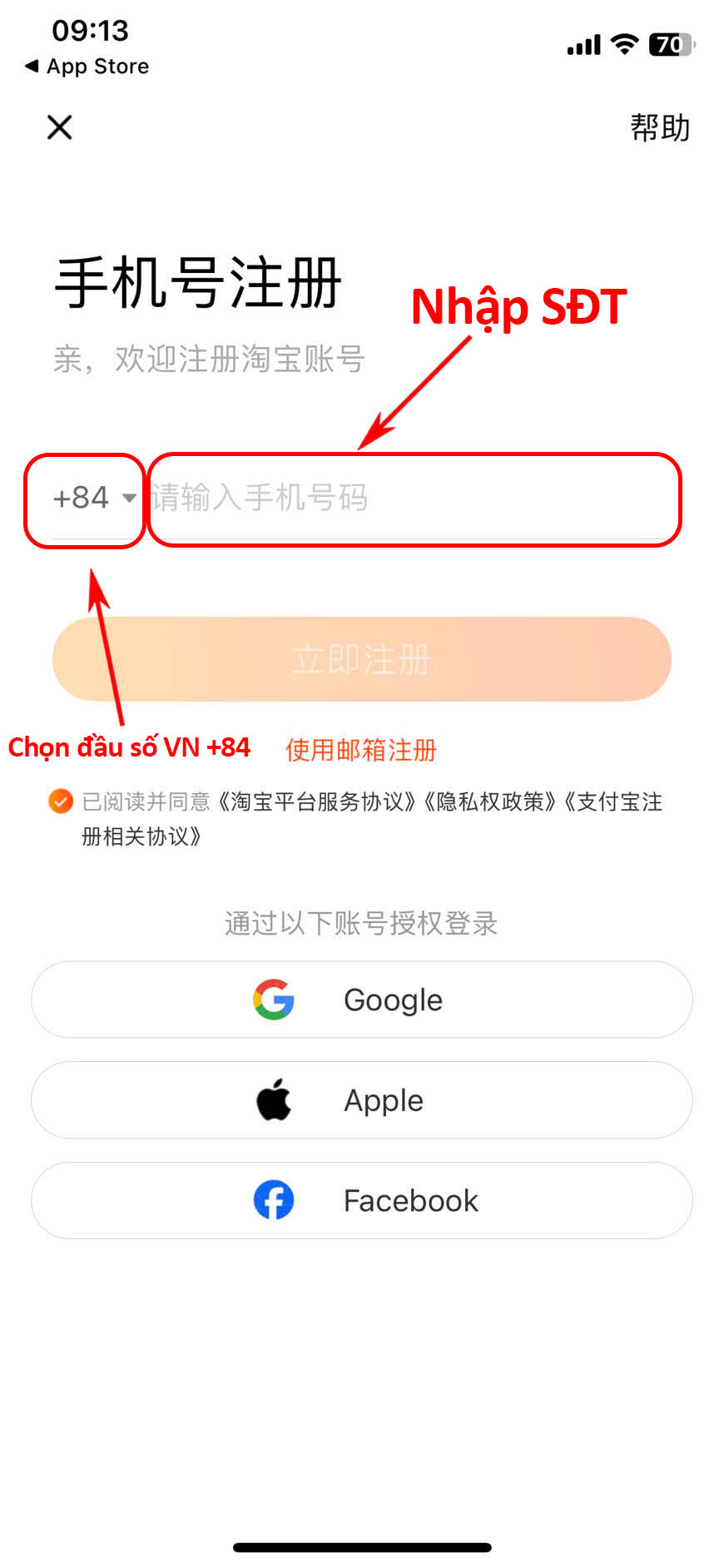Image resolution: width=724 pixels, height=1568 pixels.
Task: Open the +84 country code dropdown
Action: pos(93,498)
